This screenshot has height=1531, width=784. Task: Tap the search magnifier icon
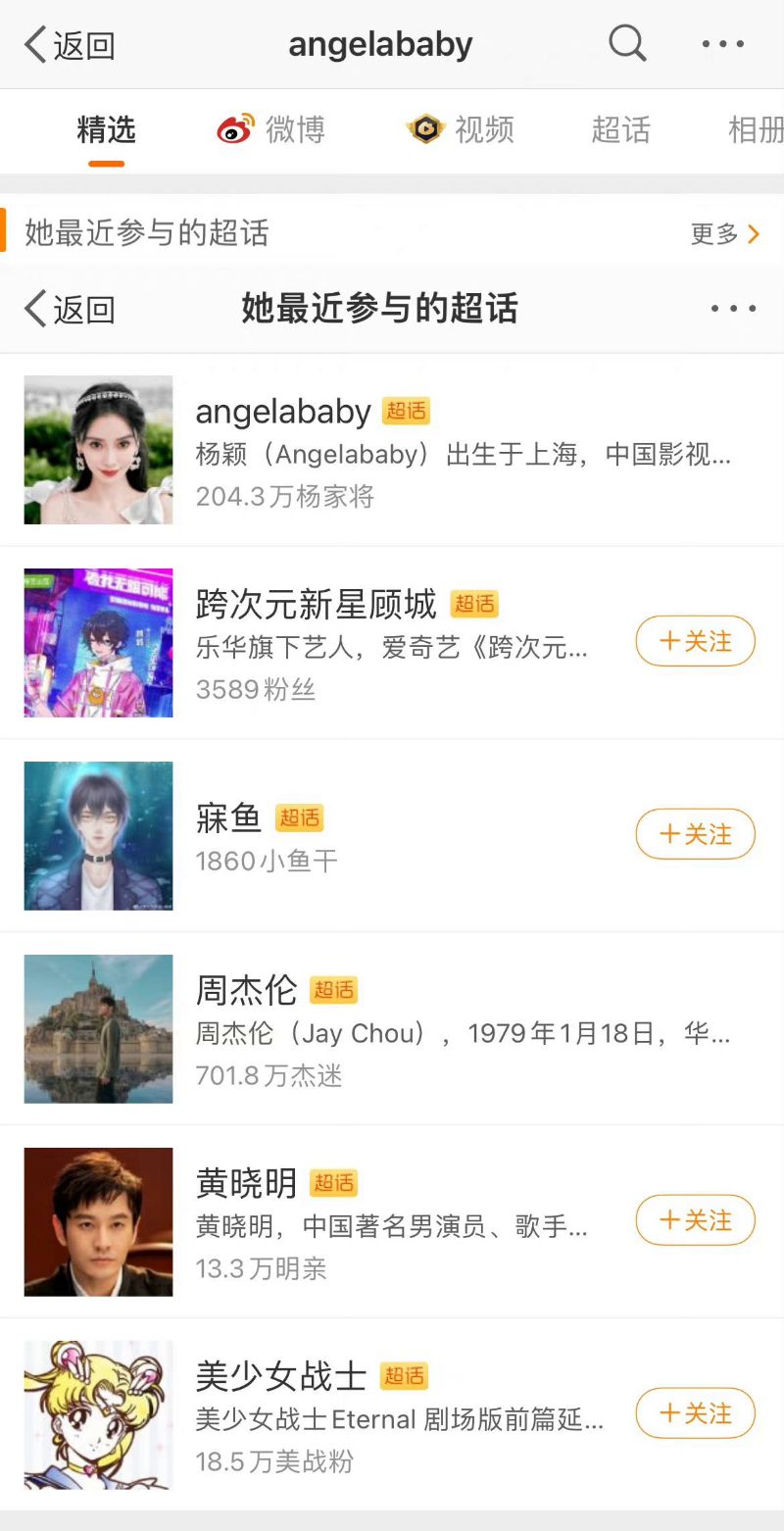pyautogui.click(x=627, y=44)
